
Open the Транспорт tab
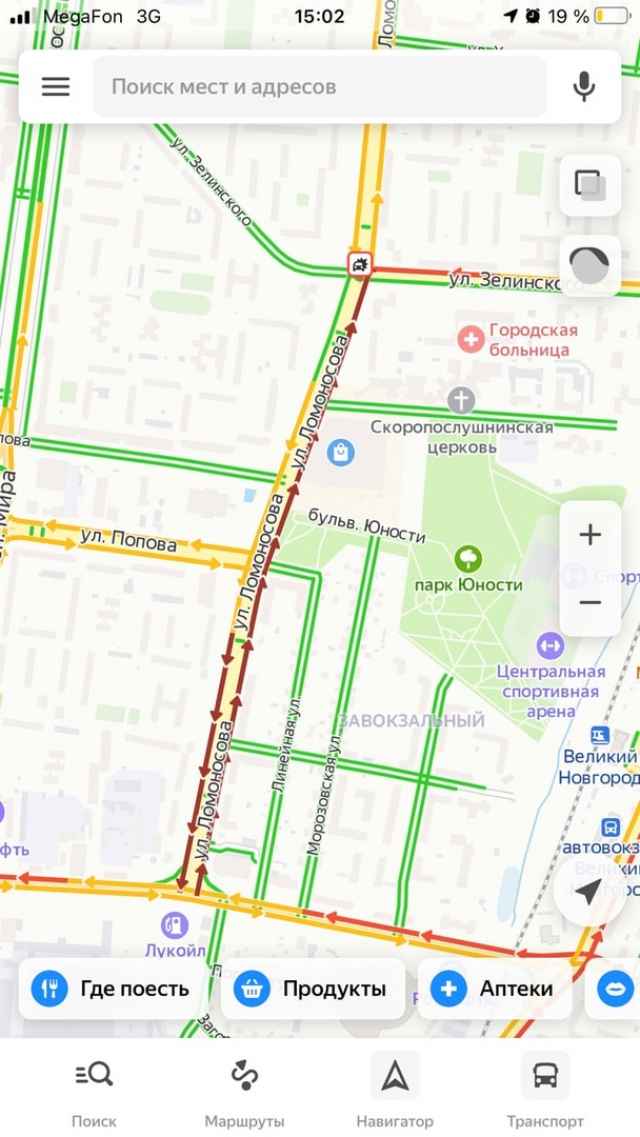point(545,1090)
